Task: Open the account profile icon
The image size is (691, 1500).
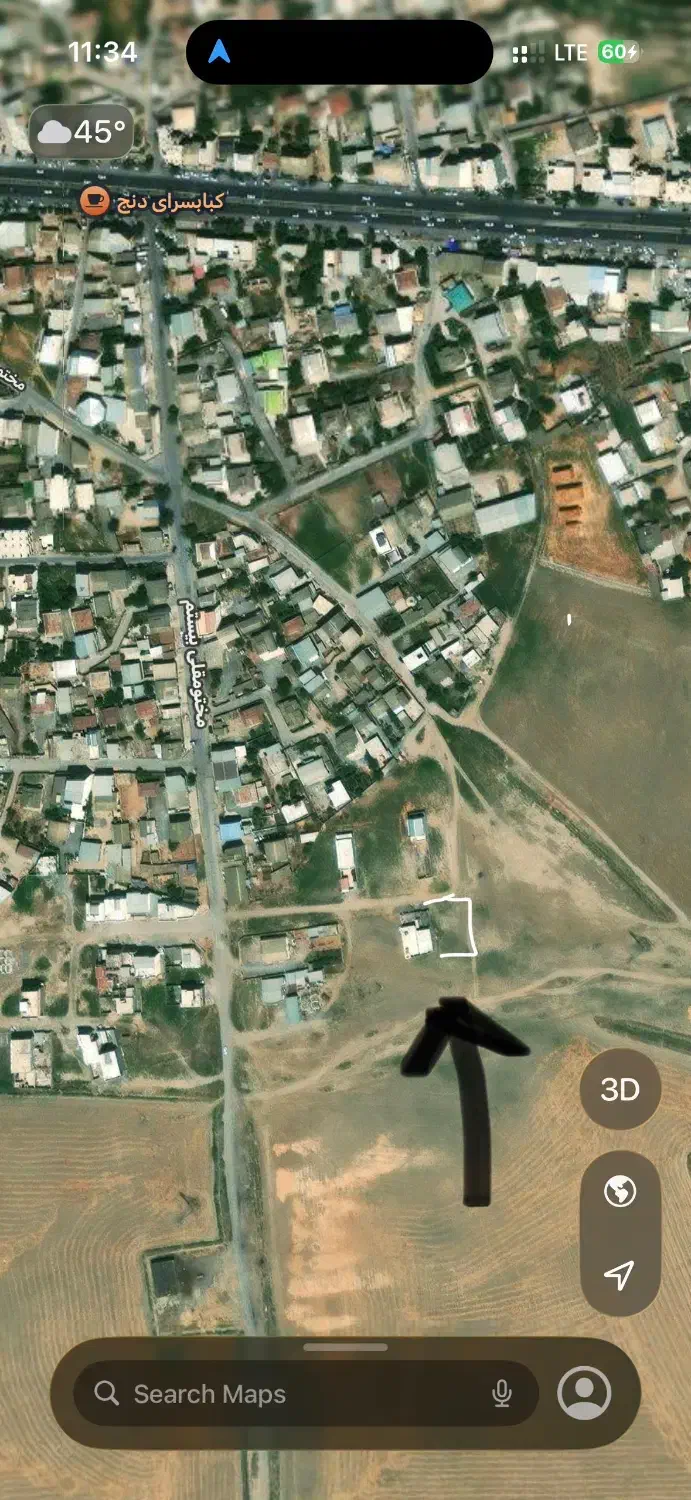Action: point(584,1393)
